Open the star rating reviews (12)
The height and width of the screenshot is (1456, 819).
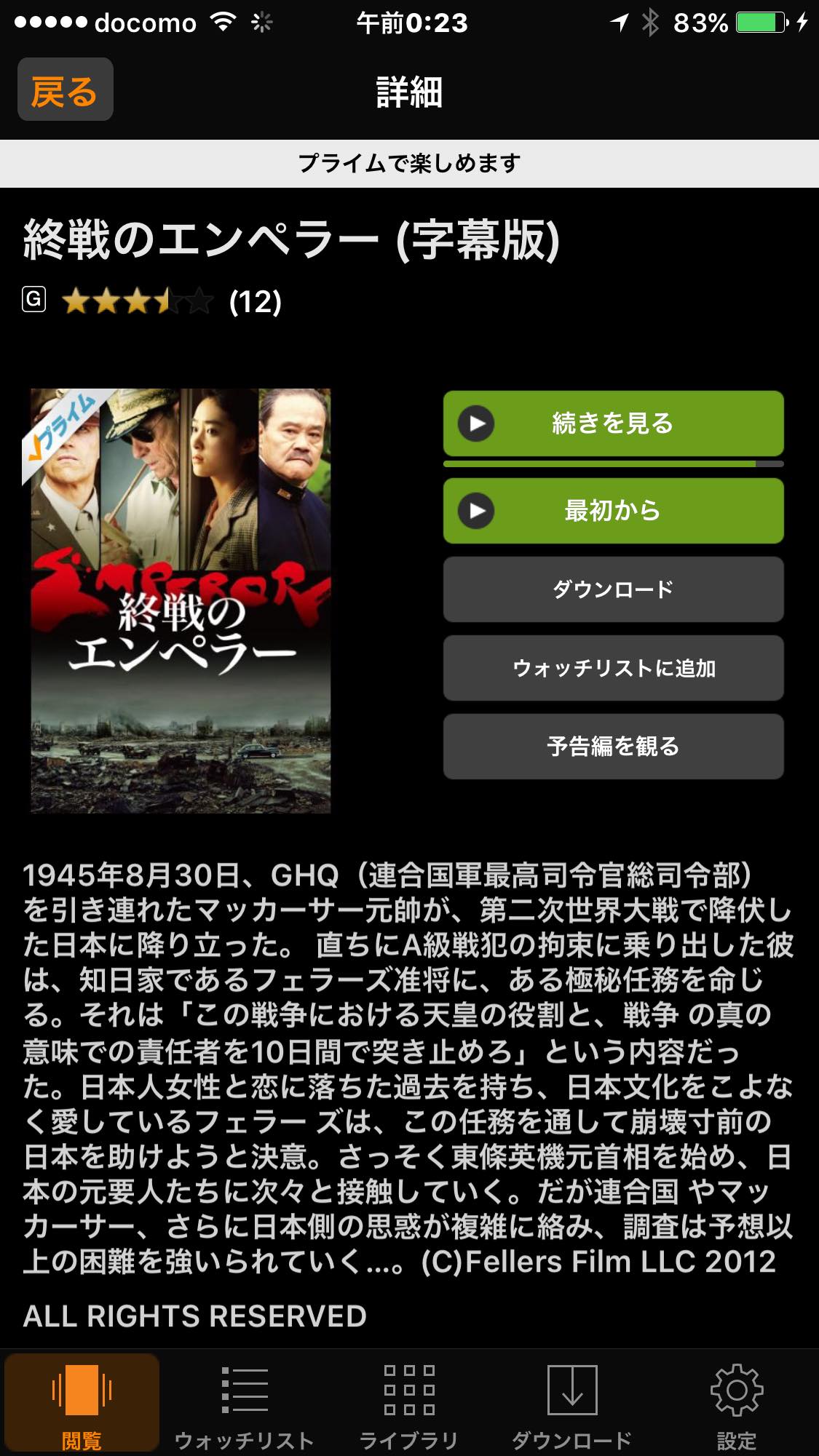[172, 301]
